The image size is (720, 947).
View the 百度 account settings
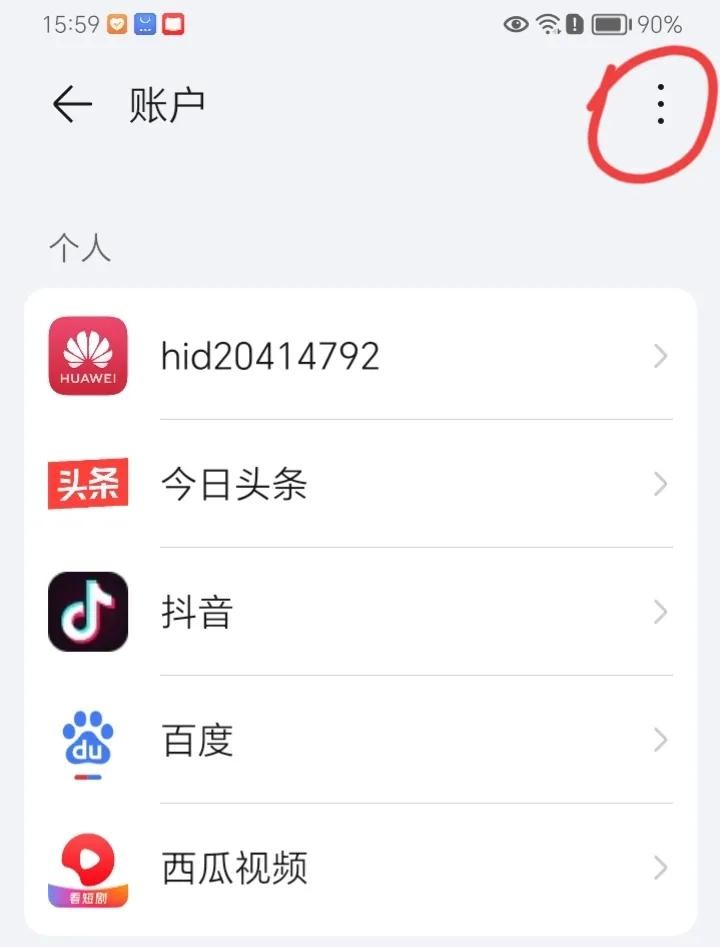360,740
